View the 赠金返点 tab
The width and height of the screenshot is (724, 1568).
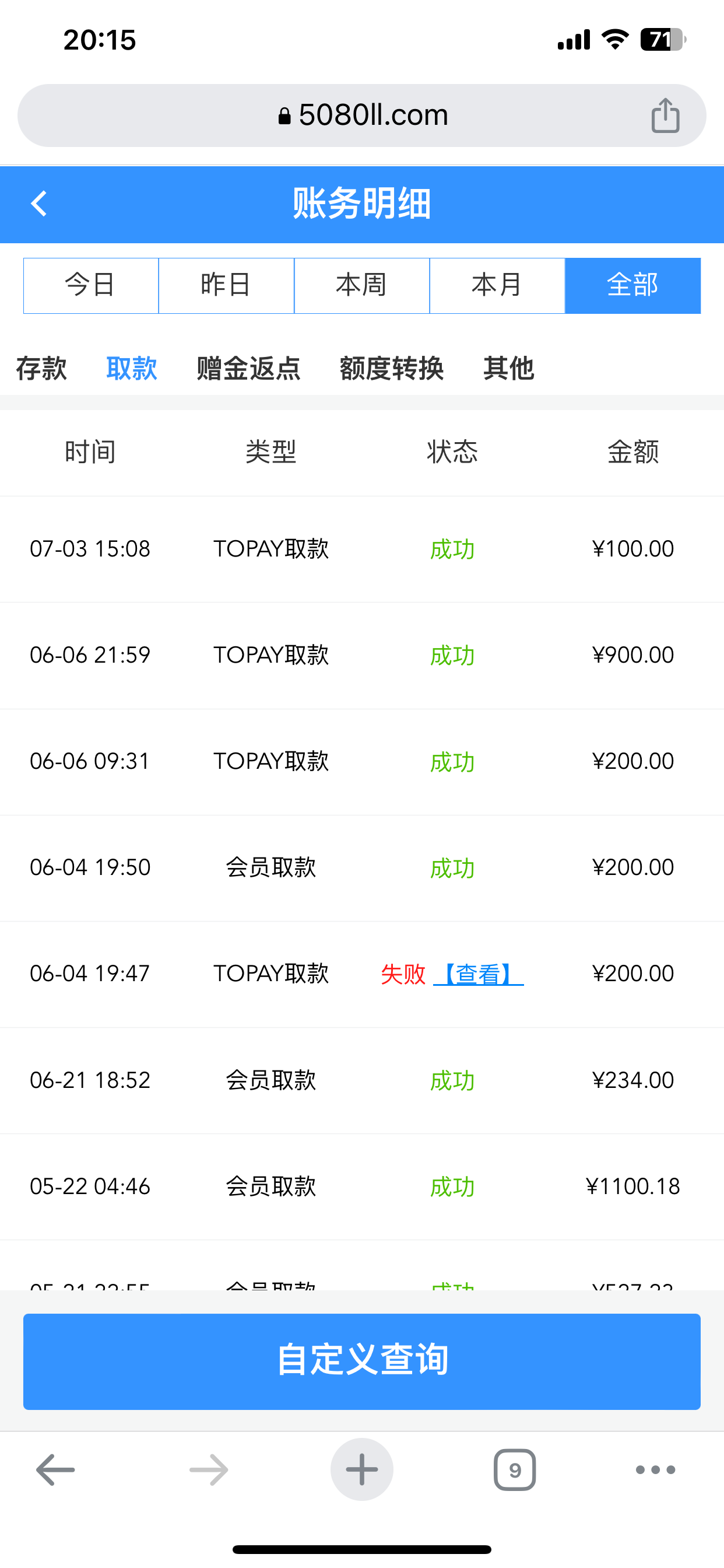(x=248, y=369)
